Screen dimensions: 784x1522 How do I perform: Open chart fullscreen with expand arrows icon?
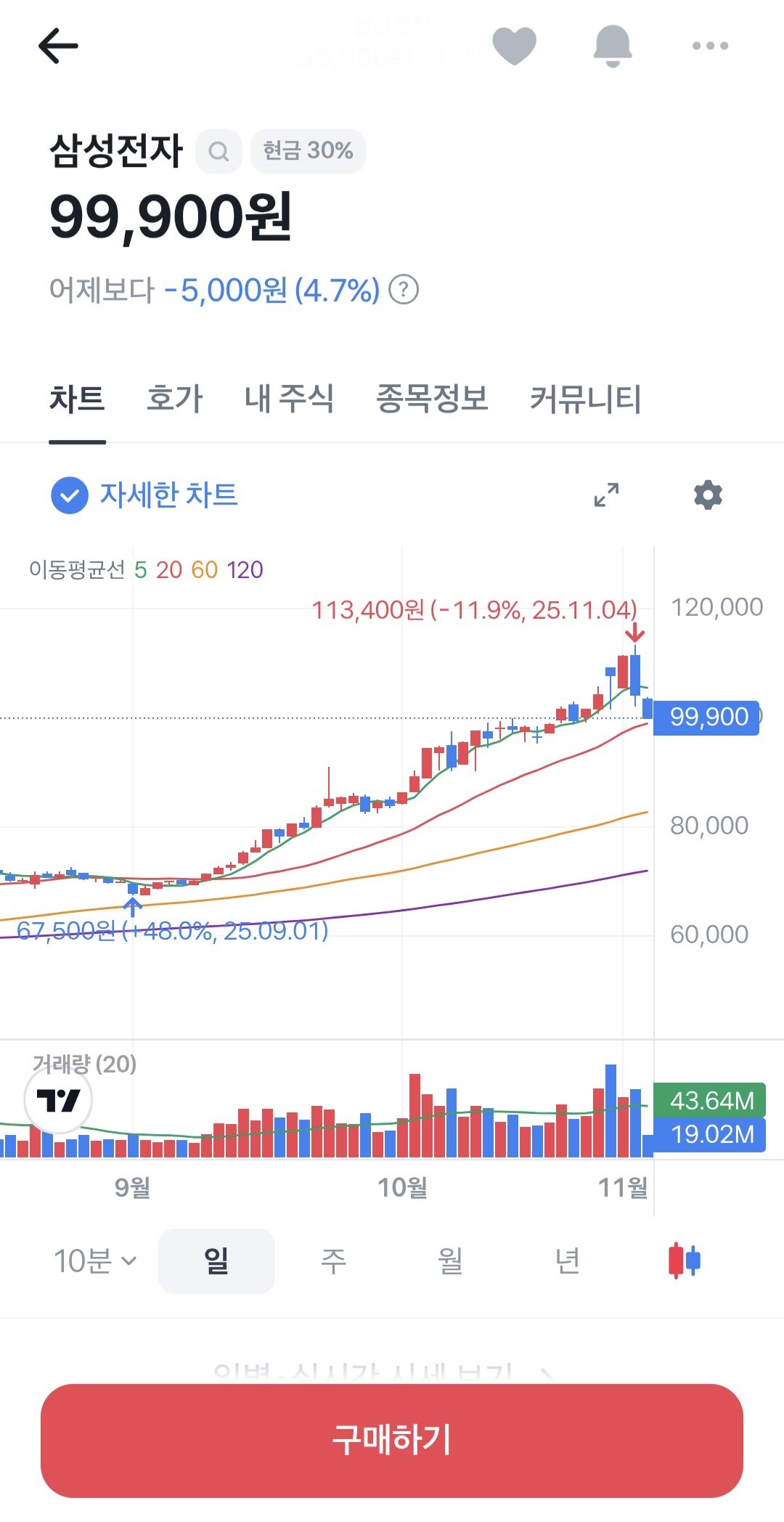tap(607, 495)
